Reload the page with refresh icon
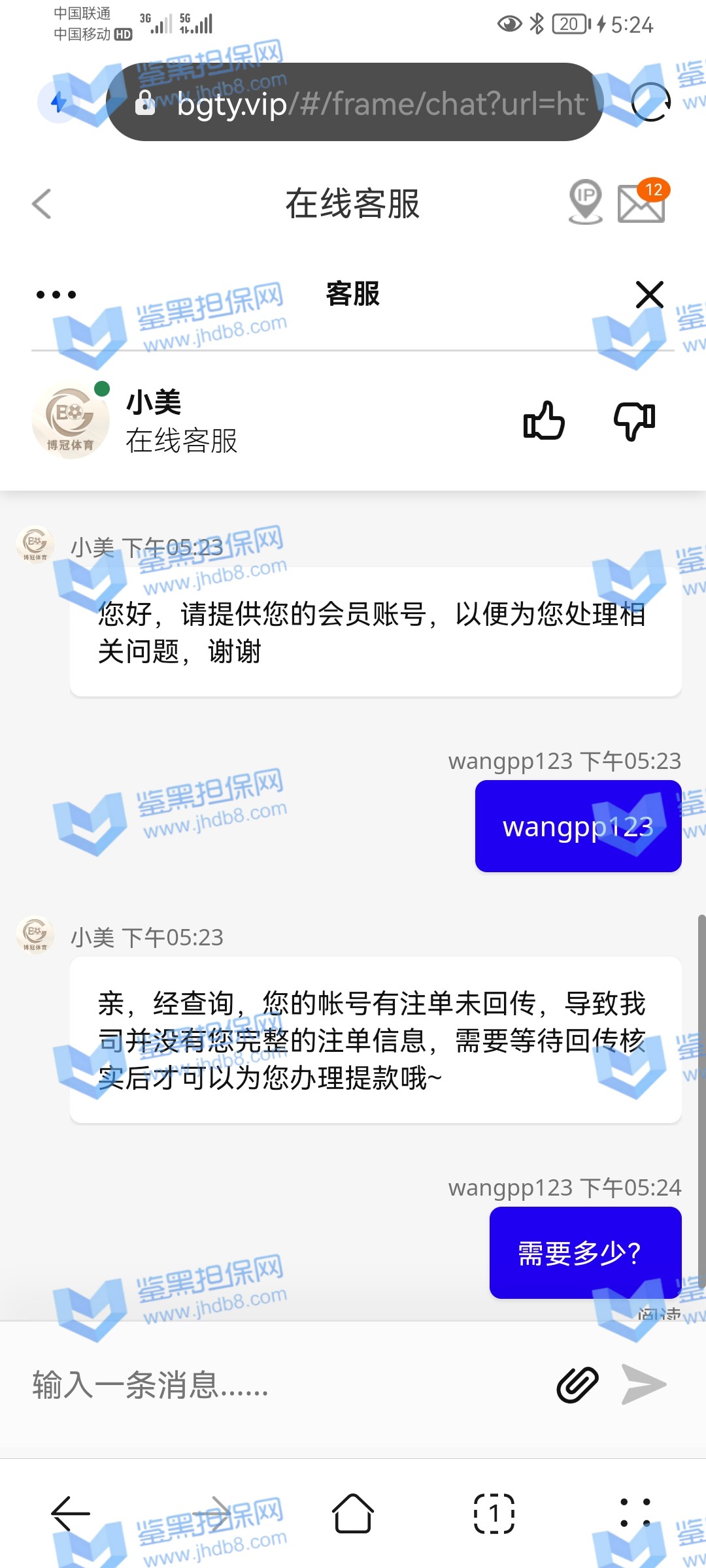 650,103
